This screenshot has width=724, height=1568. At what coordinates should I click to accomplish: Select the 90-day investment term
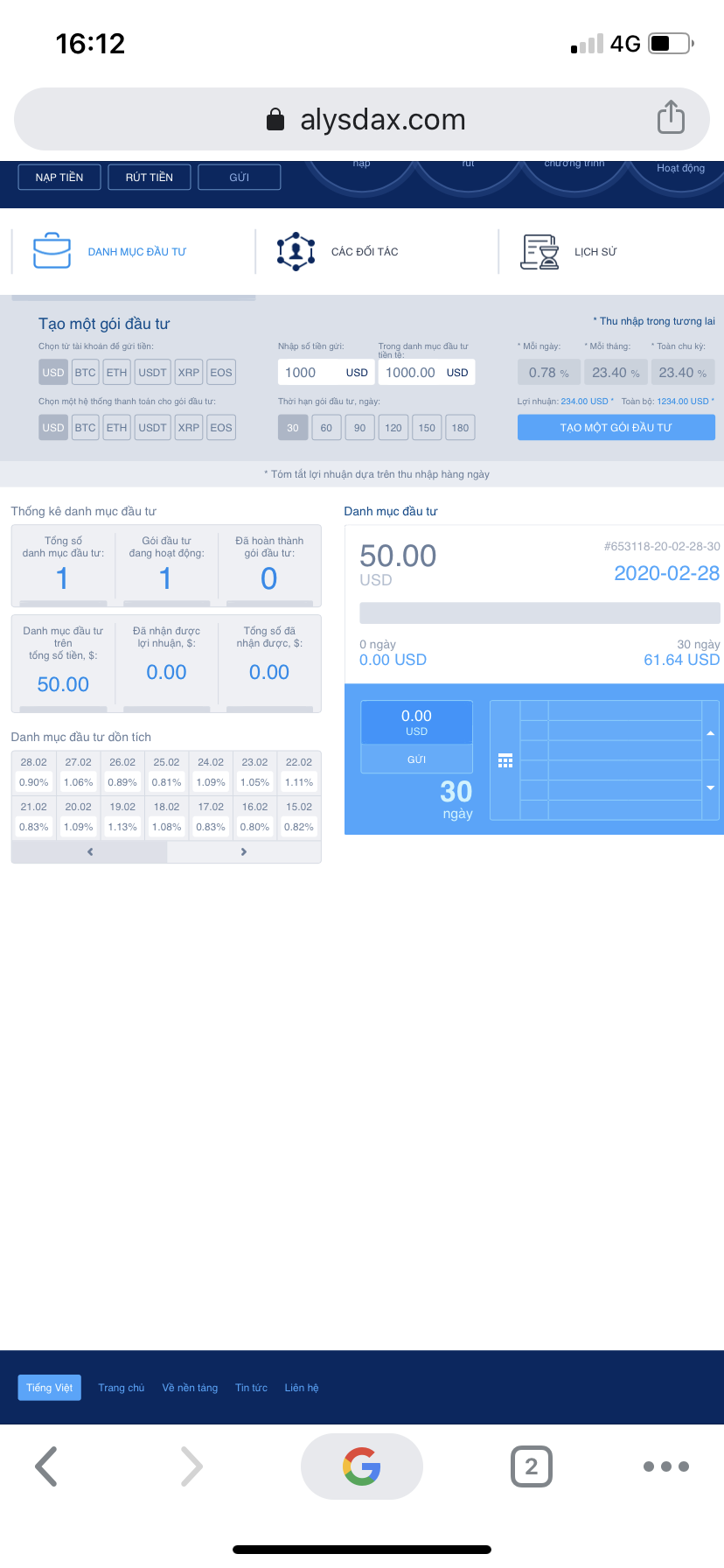coord(359,428)
